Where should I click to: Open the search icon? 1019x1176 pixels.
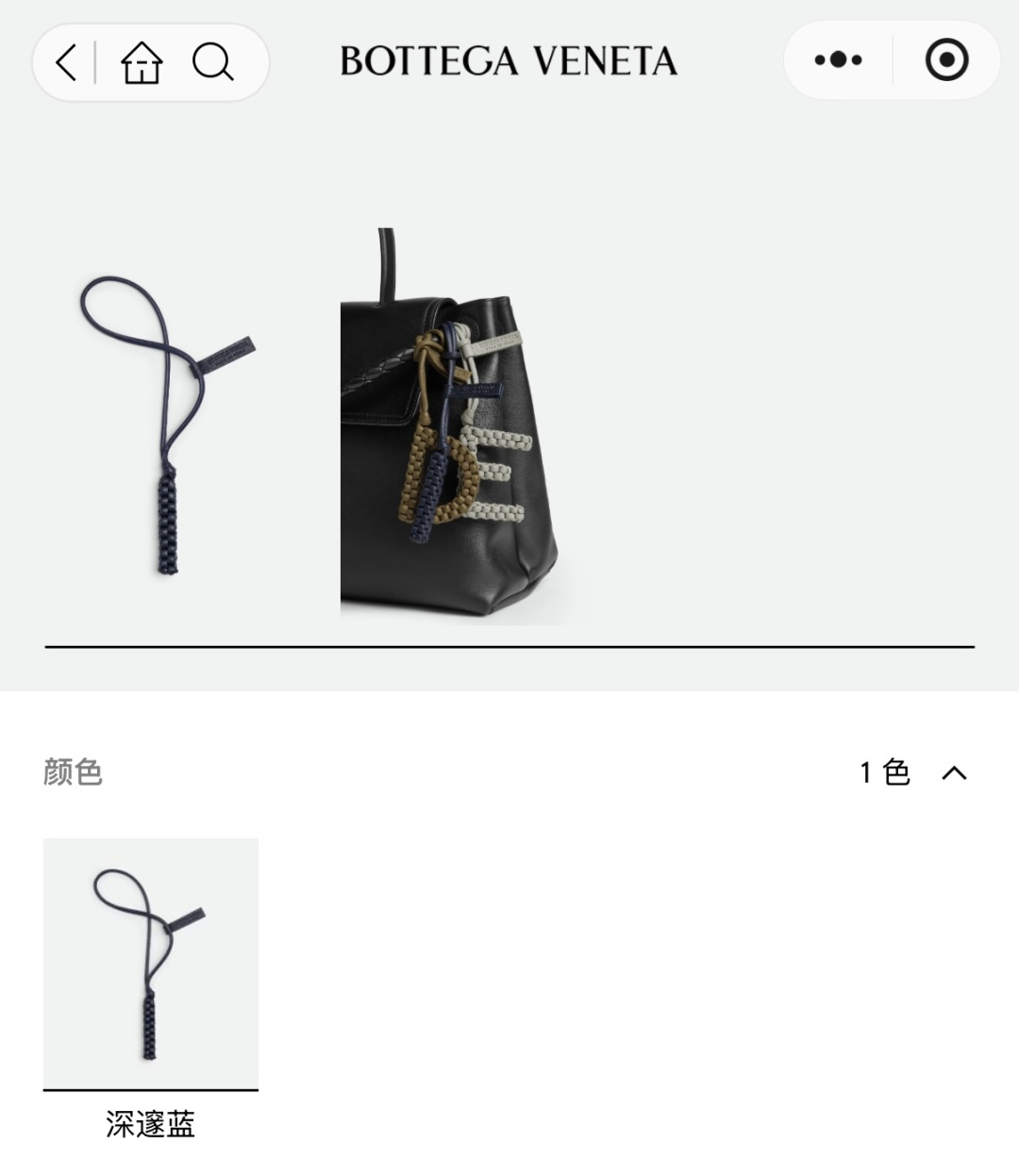pyautogui.click(x=212, y=63)
